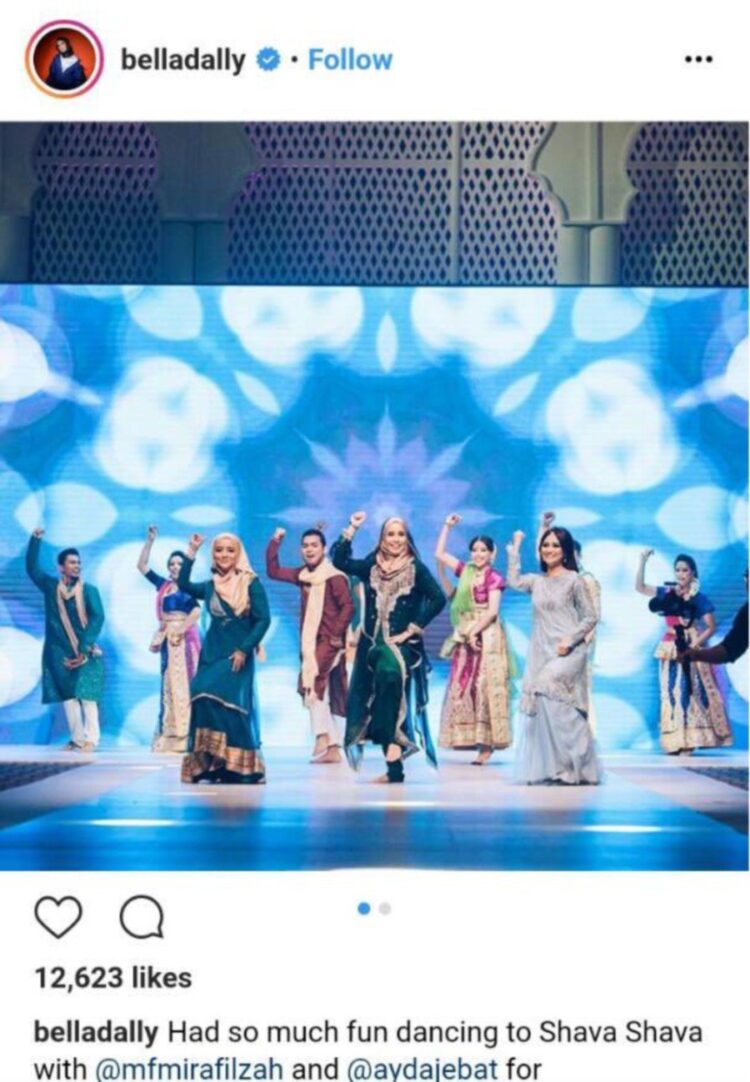Screen dimensions: 750x1082
Task: Open belladally's profile picture
Action: [x=64, y=59]
